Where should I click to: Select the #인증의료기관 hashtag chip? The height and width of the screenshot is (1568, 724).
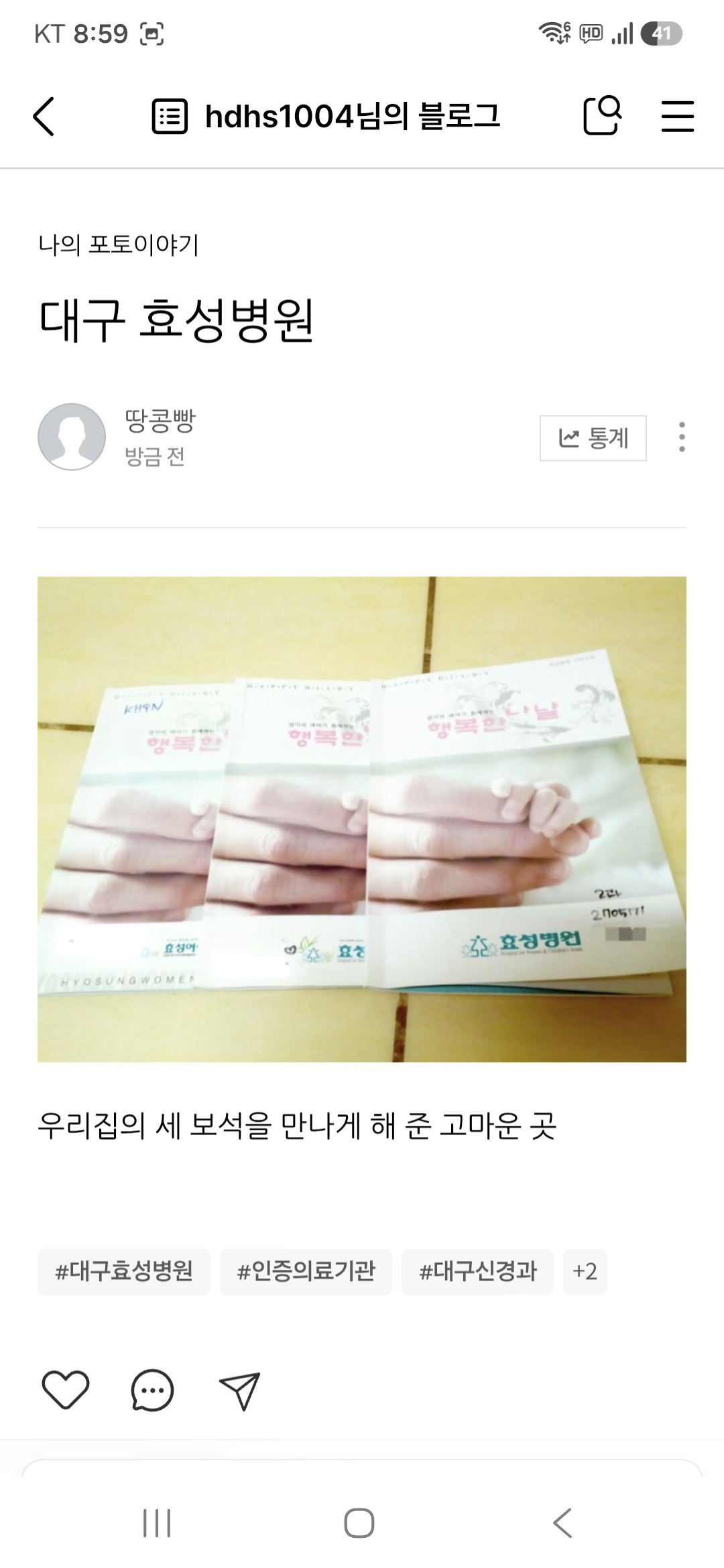[x=306, y=1271]
